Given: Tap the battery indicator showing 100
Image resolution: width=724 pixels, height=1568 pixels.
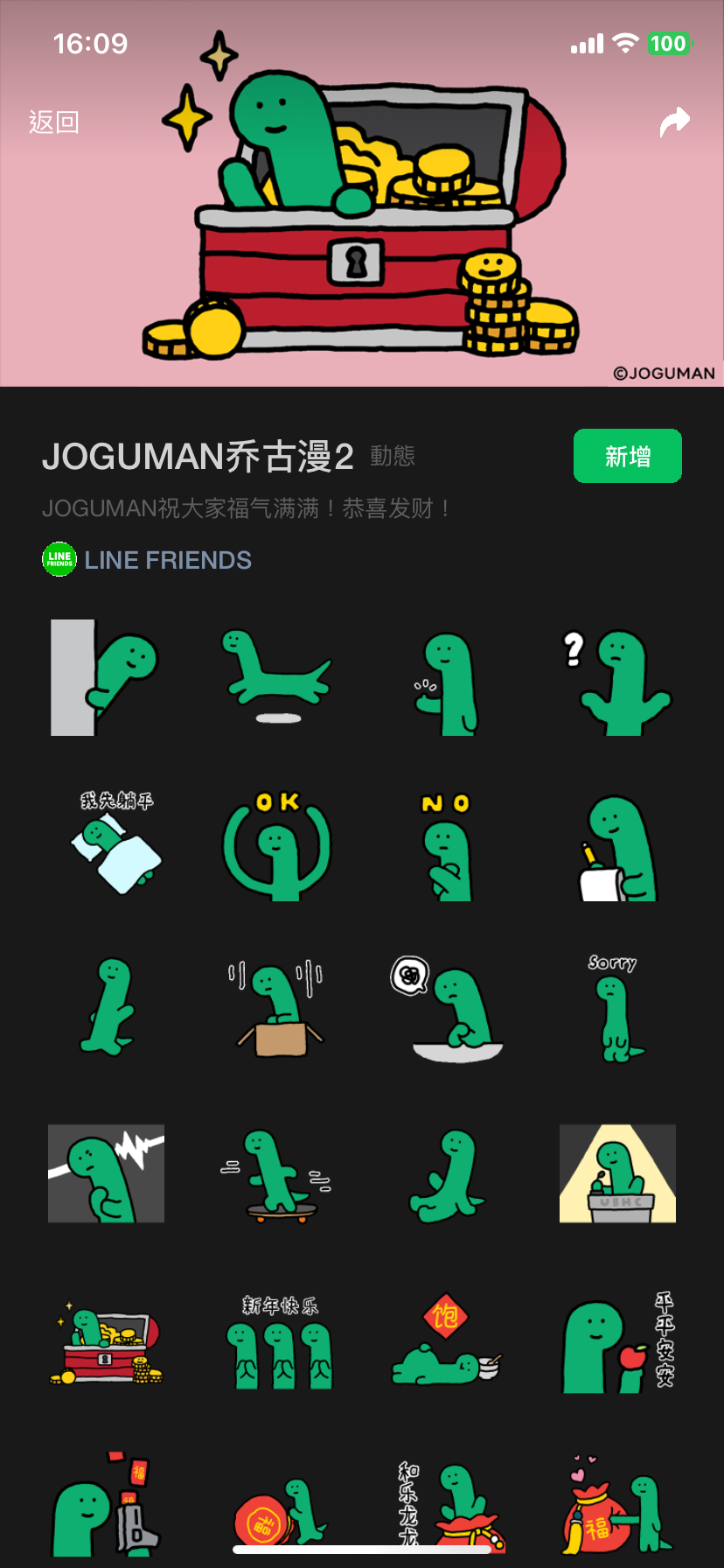Looking at the screenshot, I should point(672,43).
